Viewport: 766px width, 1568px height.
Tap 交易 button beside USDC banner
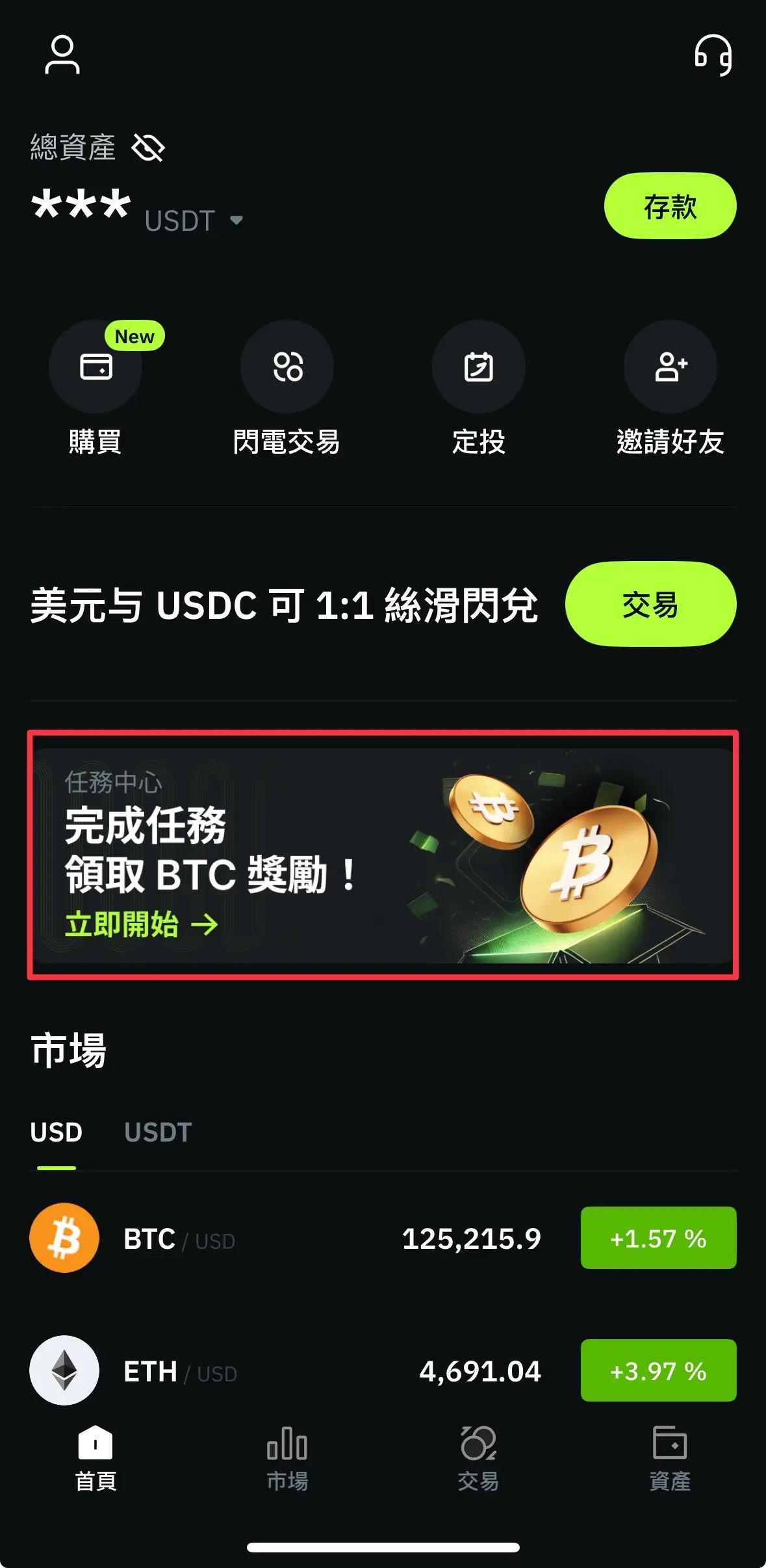650,604
